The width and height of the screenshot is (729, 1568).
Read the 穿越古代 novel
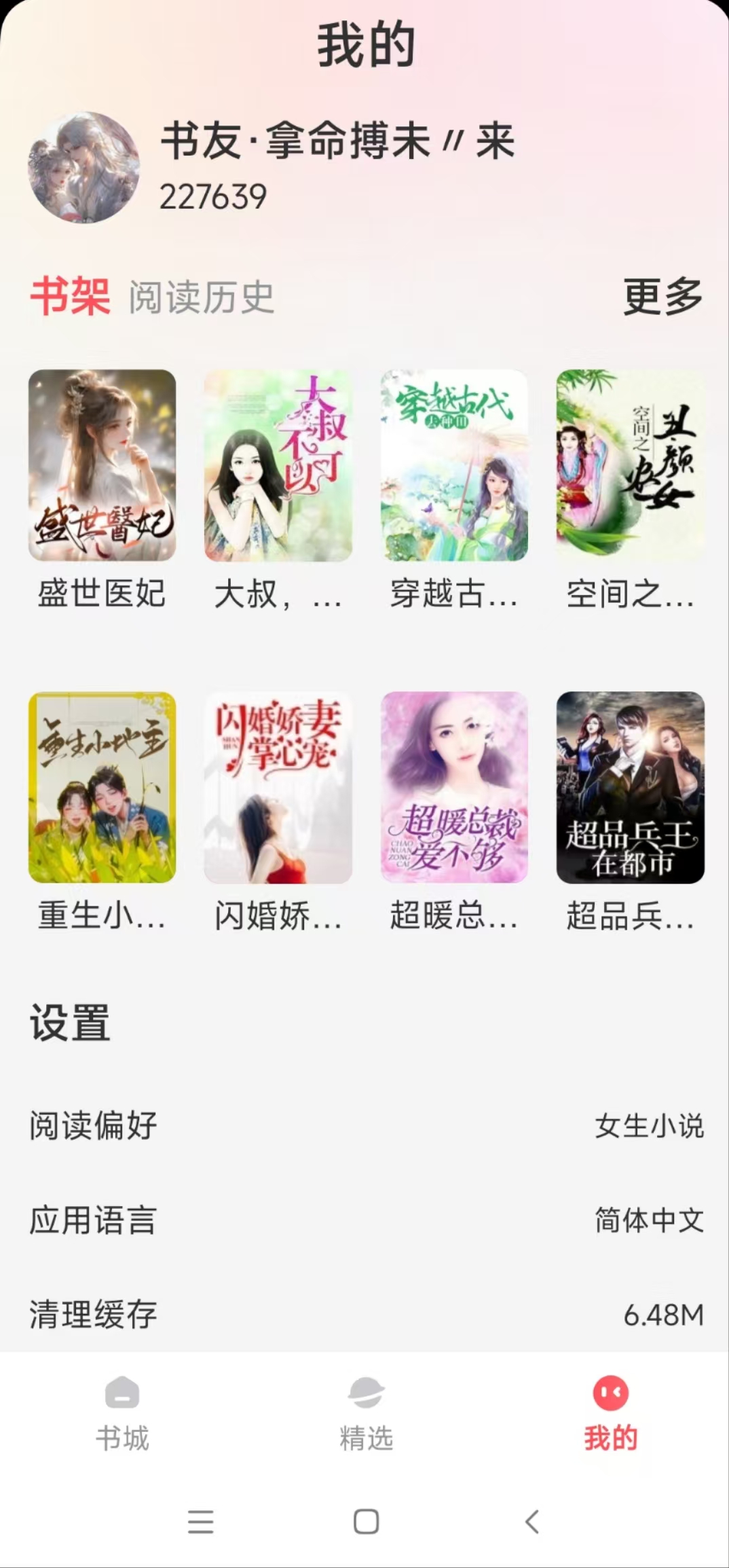pos(454,466)
